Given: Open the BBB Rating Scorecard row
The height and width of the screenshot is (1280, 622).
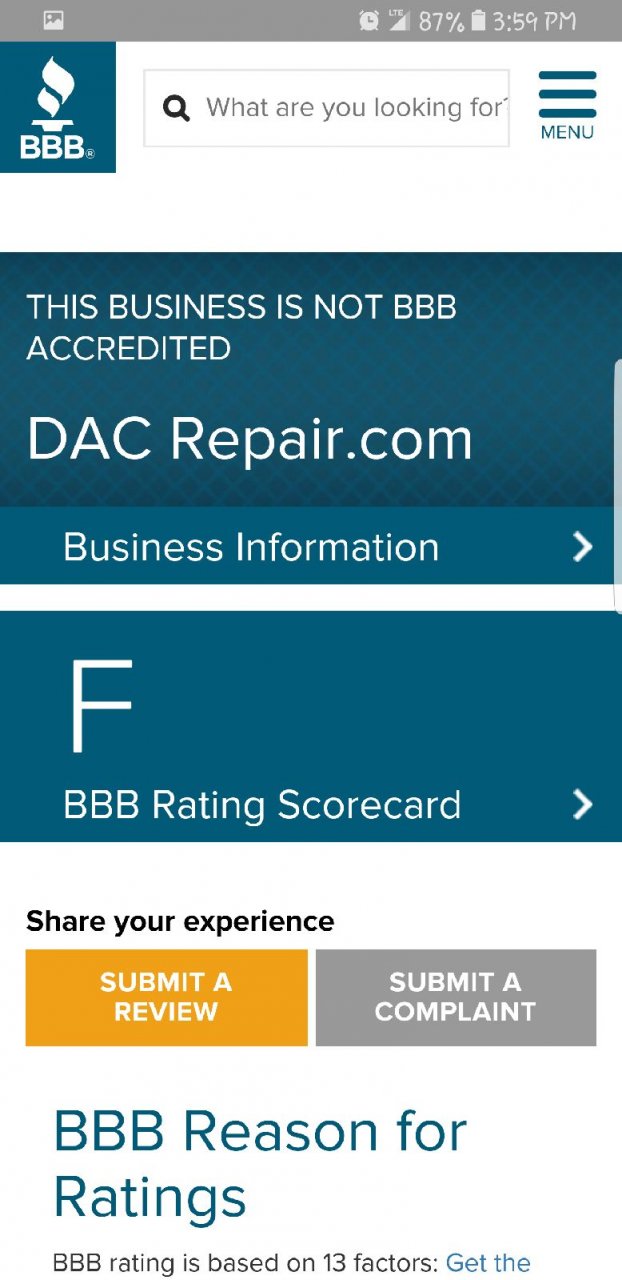Looking at the screenshot, I should point(311,726).
